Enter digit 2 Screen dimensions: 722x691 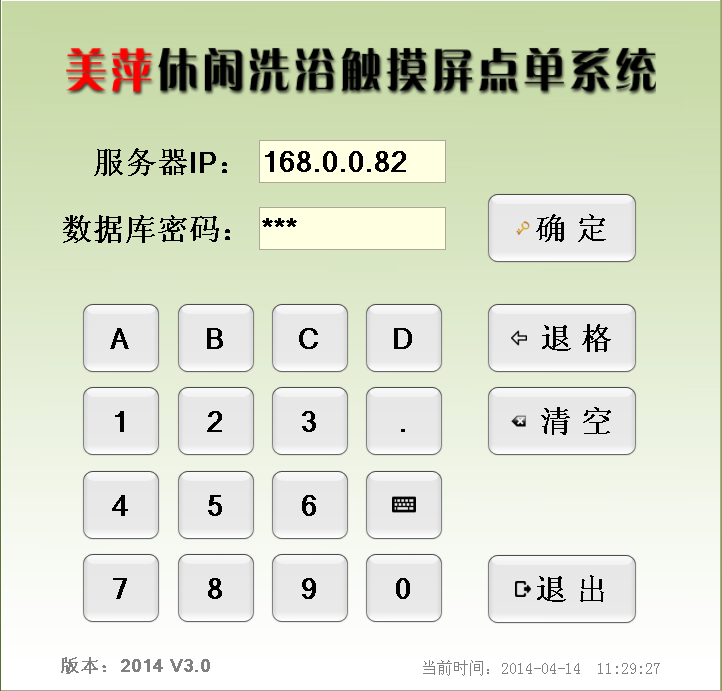(215, 421)
